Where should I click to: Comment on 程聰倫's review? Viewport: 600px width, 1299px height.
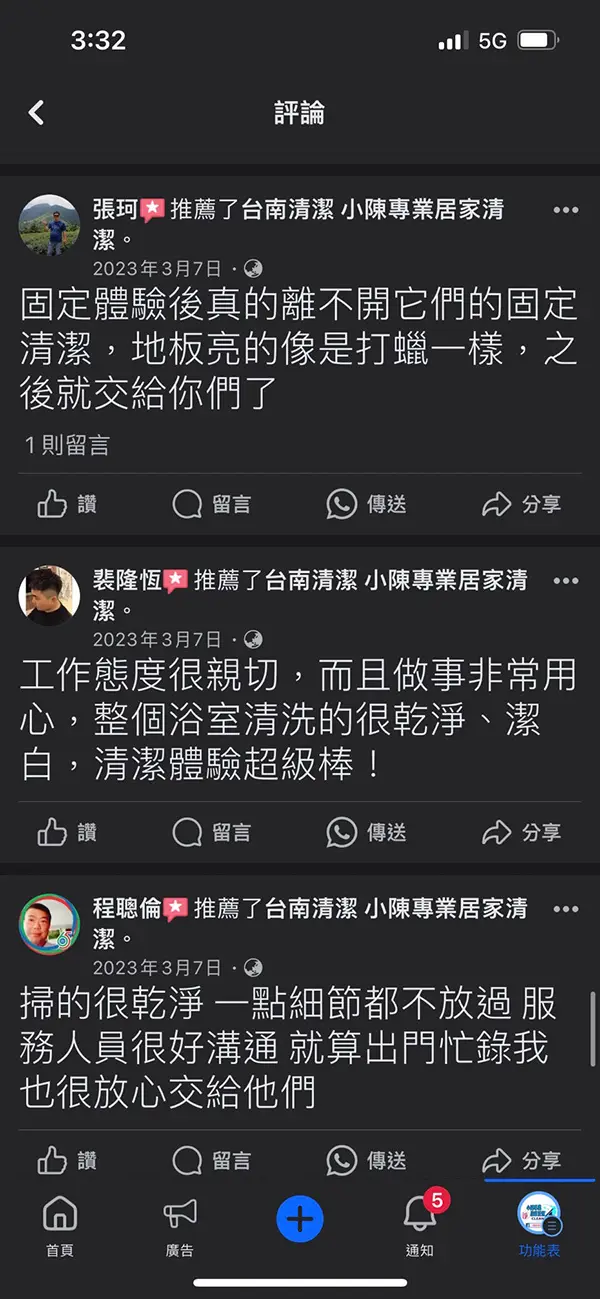click(211, 1160)
